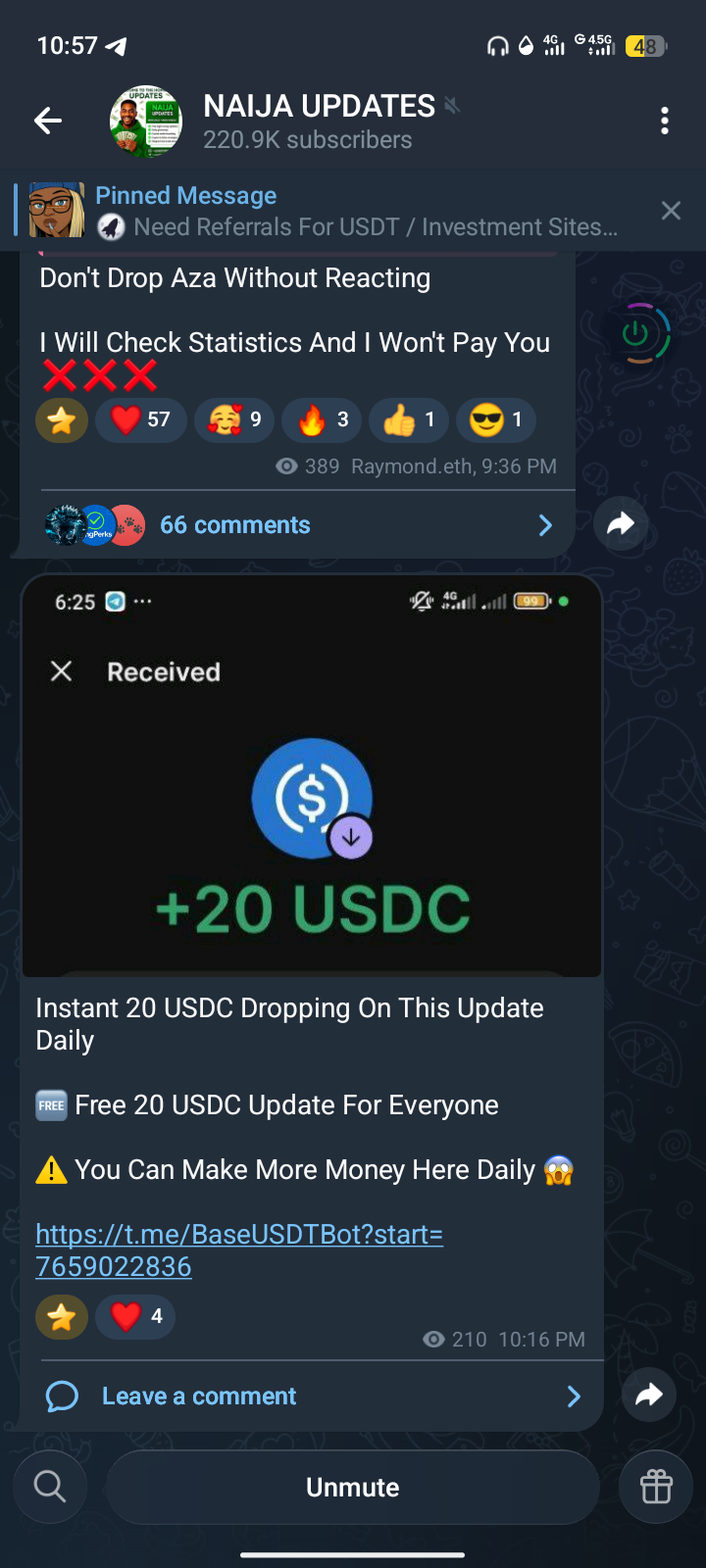Image resolution: width=706 pixels, height=1568 pixels.
Task: Open the +20 USDC received image
Action: [312, 774]
